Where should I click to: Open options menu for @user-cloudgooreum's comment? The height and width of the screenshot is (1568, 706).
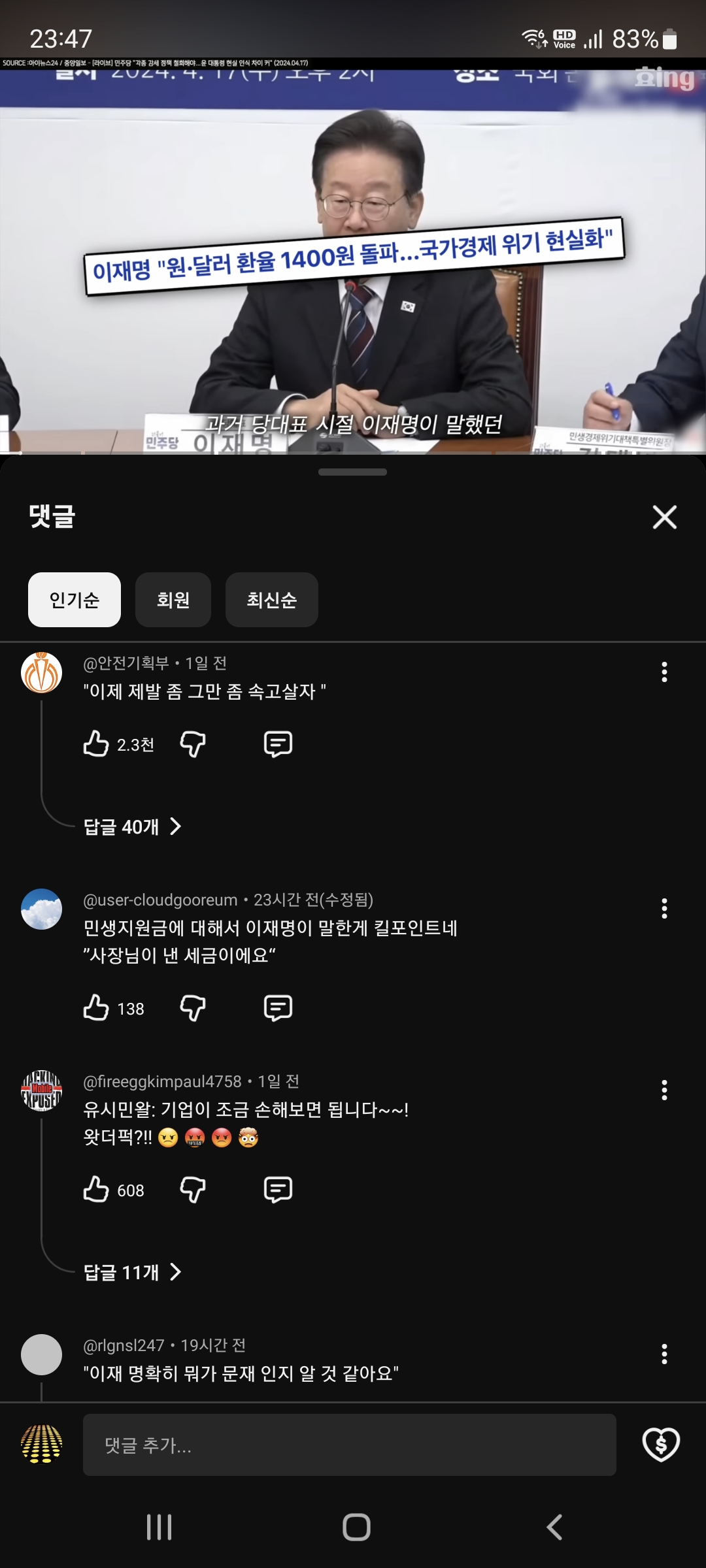point(664,909)
